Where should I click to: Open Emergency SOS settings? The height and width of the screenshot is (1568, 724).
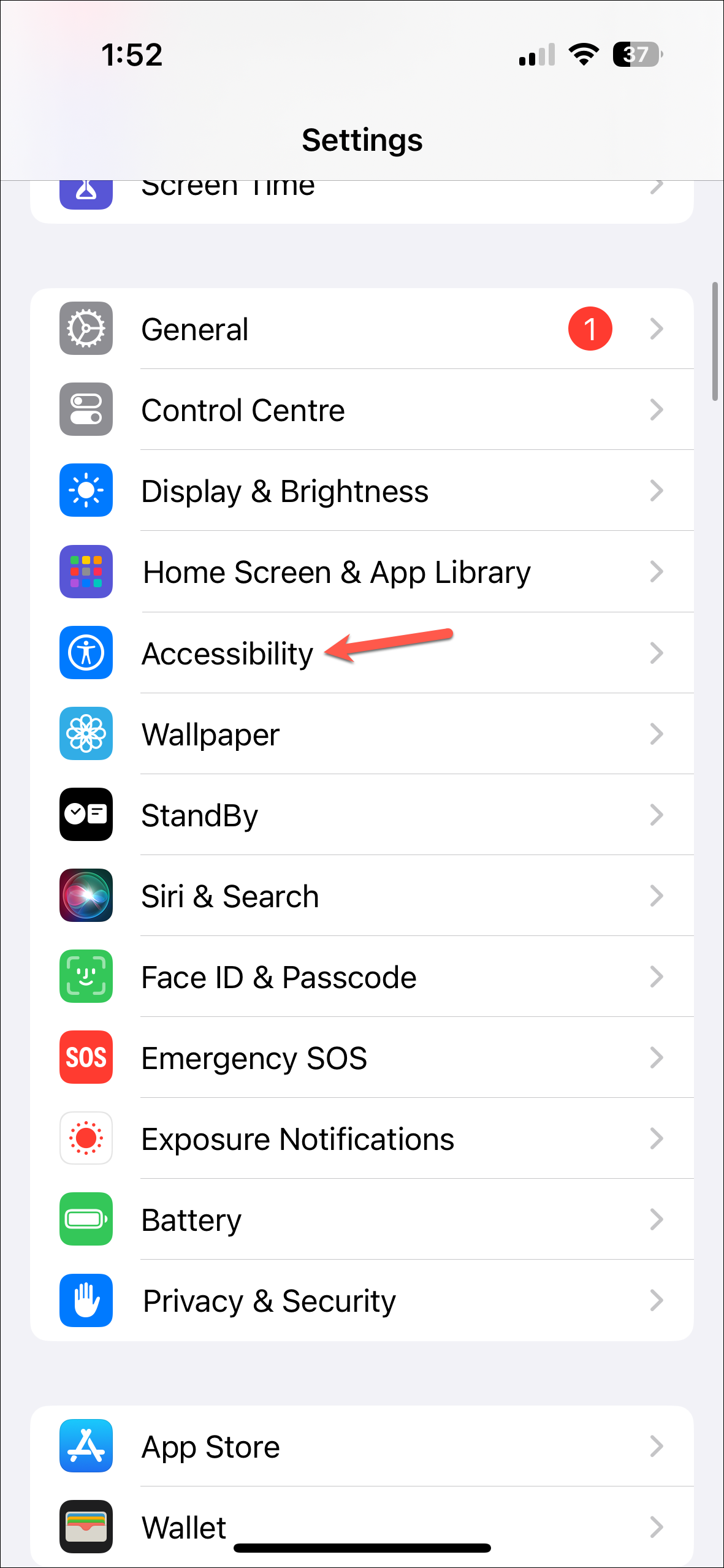click(x=362, y=1058)
